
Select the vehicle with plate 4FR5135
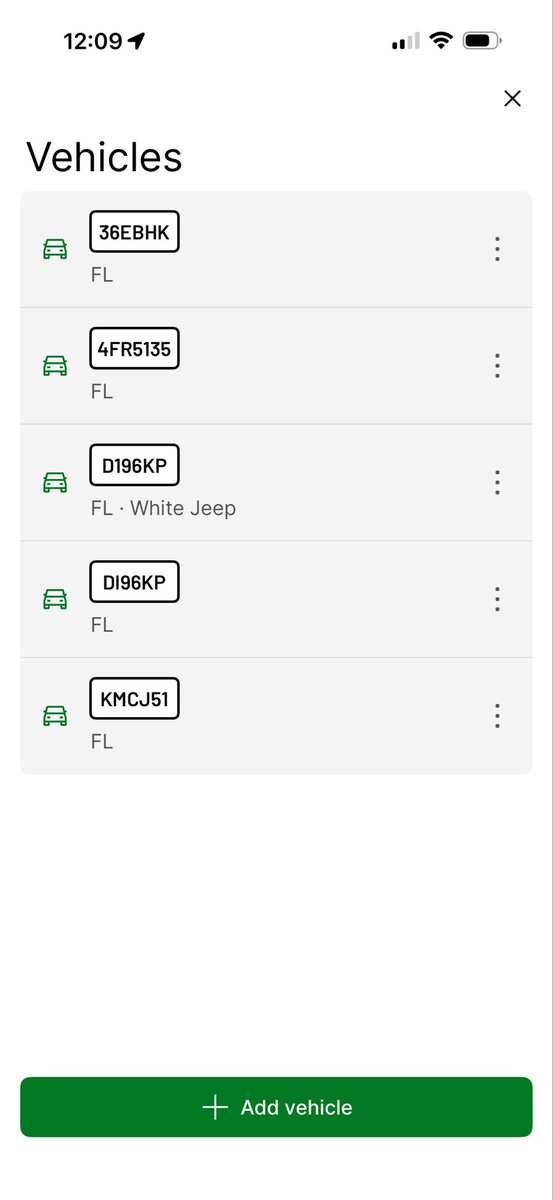[x=276, y=366]
